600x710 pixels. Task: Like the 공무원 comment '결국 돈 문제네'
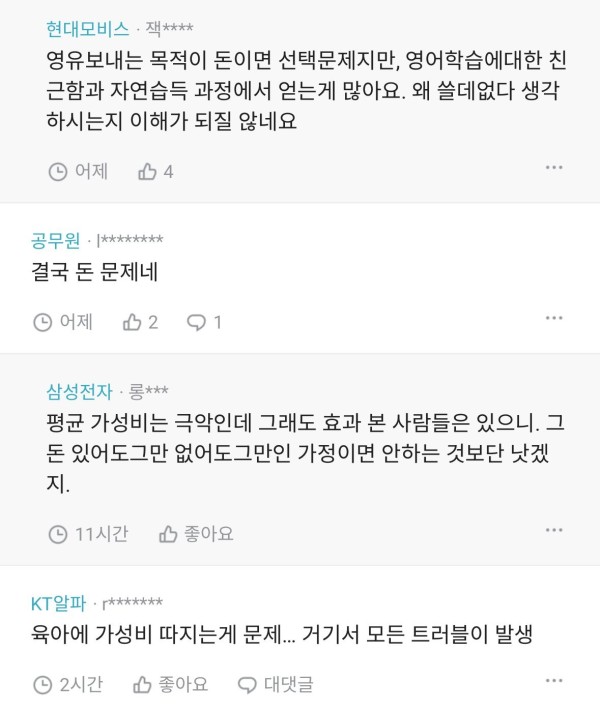click(x=140, y=322)
